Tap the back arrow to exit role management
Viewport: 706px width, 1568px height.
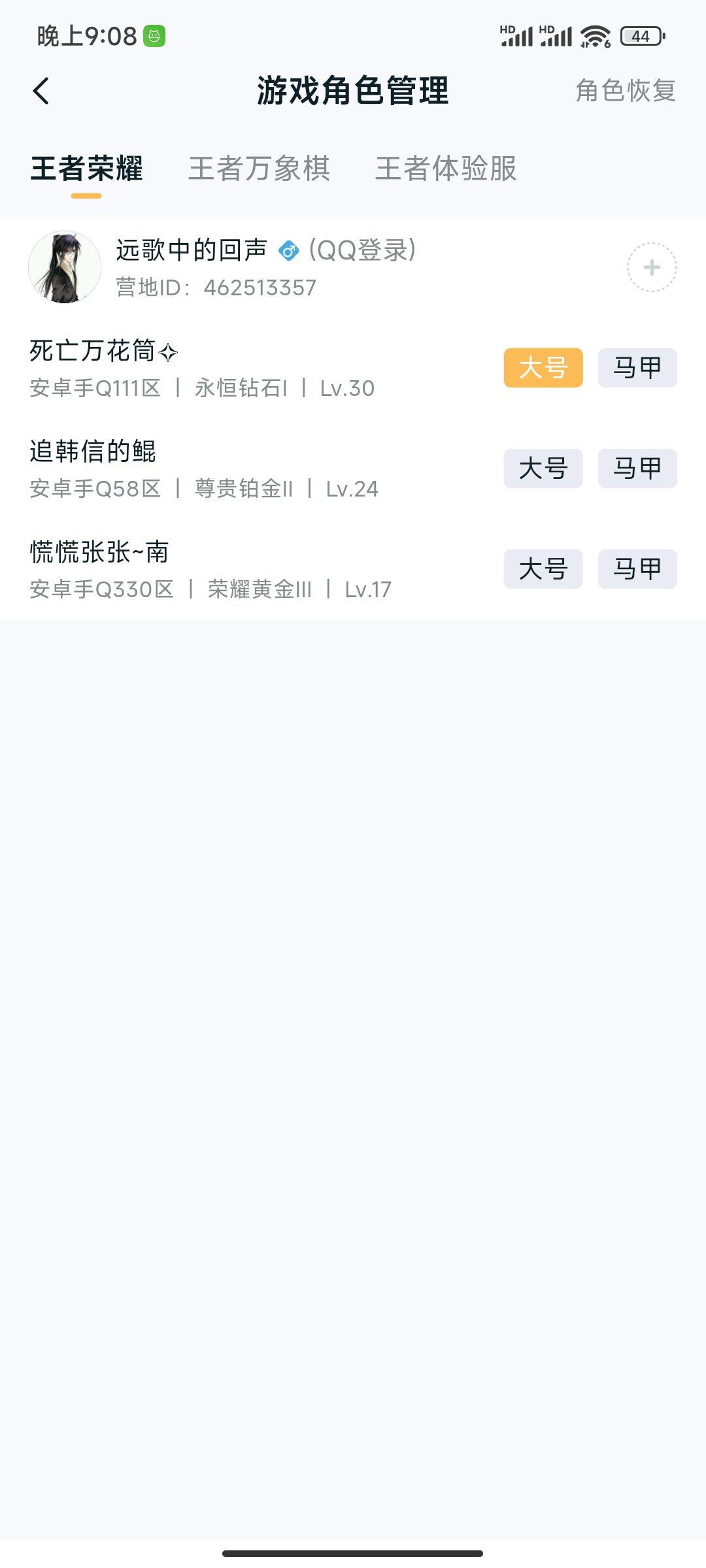41,90
